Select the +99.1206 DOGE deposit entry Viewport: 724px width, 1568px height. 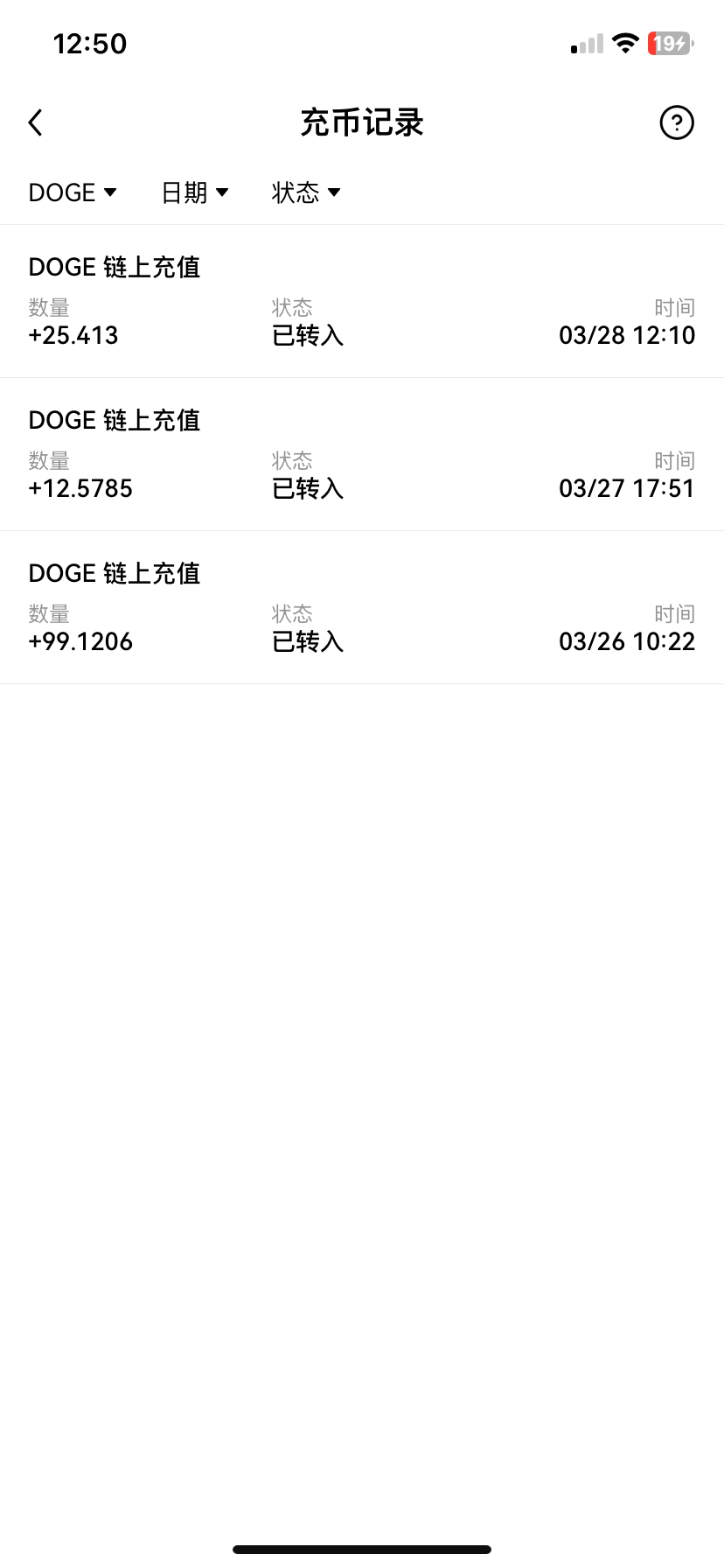362,607
